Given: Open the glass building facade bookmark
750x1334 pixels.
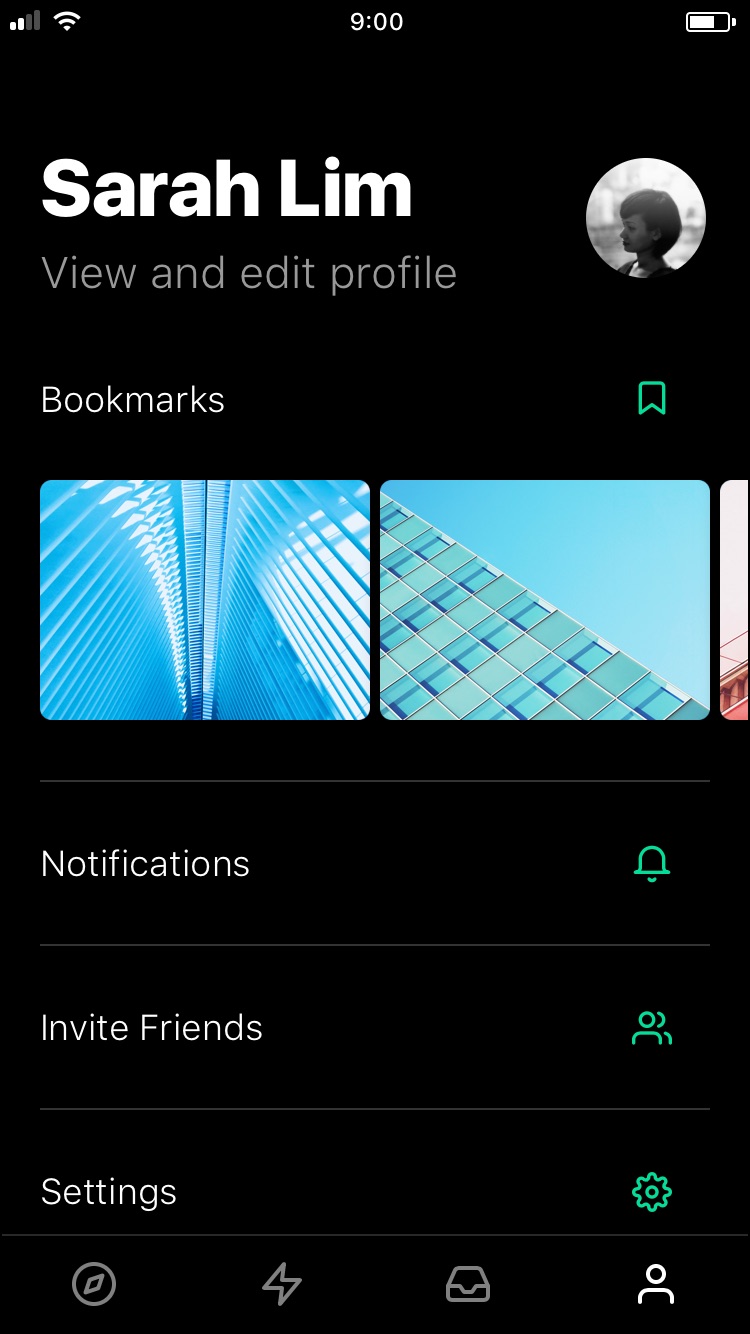Looking at the screenshot, I should click(x=545, y=600).
